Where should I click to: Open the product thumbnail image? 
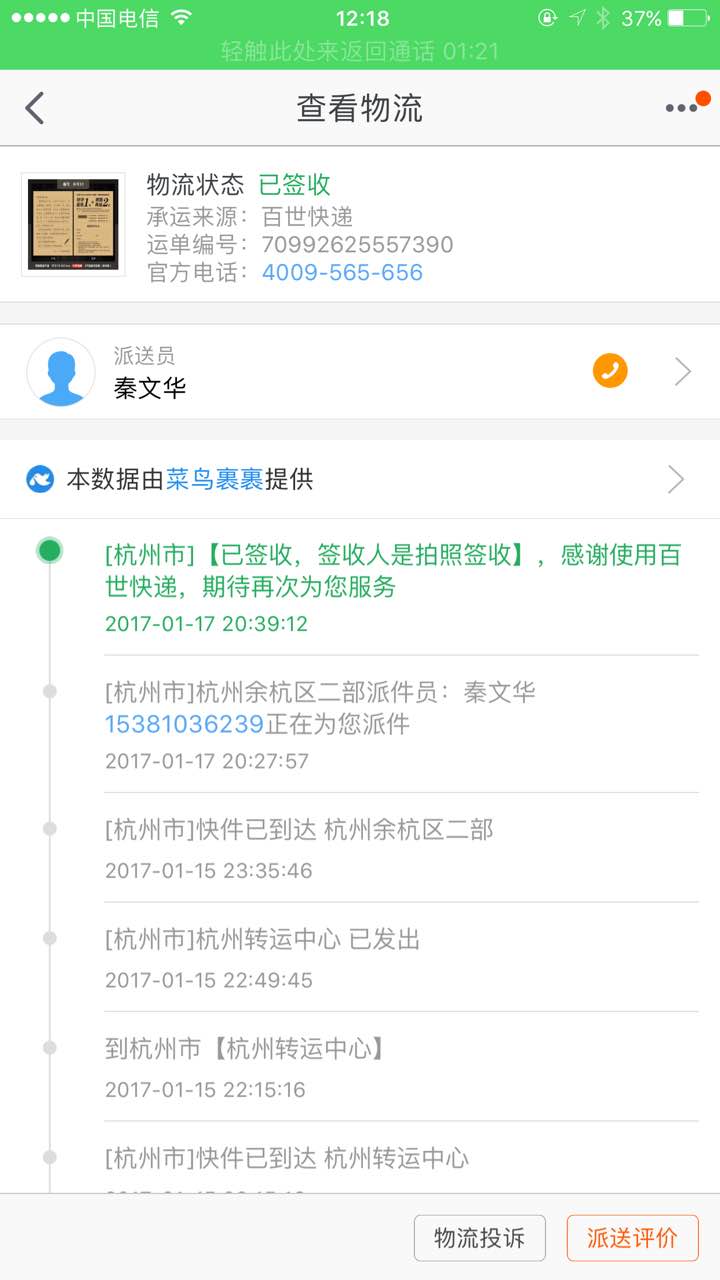click(73, 224)
